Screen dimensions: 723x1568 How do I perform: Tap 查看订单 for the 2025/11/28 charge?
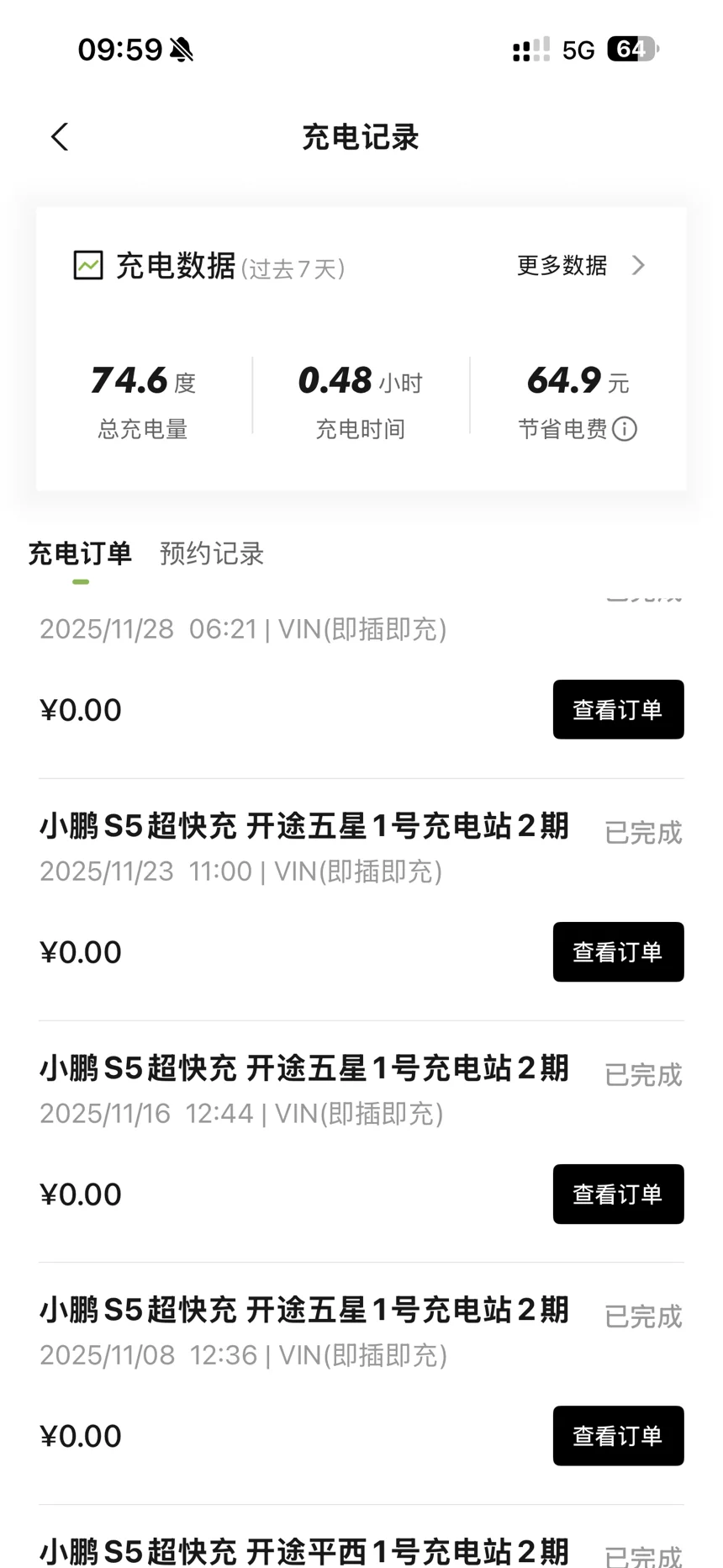click(x=618, y=710)
